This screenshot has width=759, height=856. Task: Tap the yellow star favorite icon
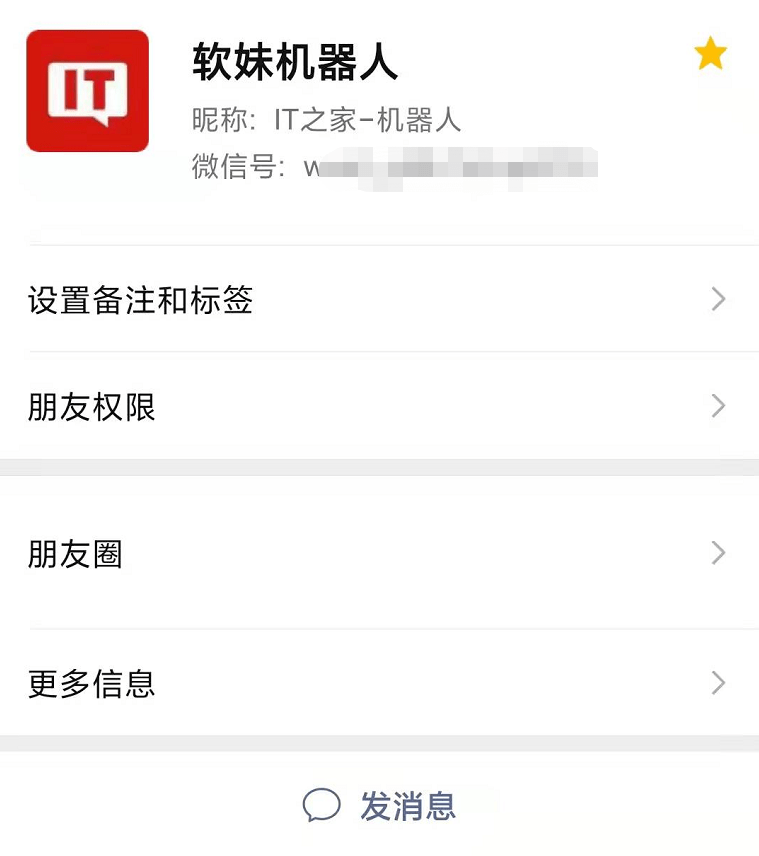coord(710,54)
